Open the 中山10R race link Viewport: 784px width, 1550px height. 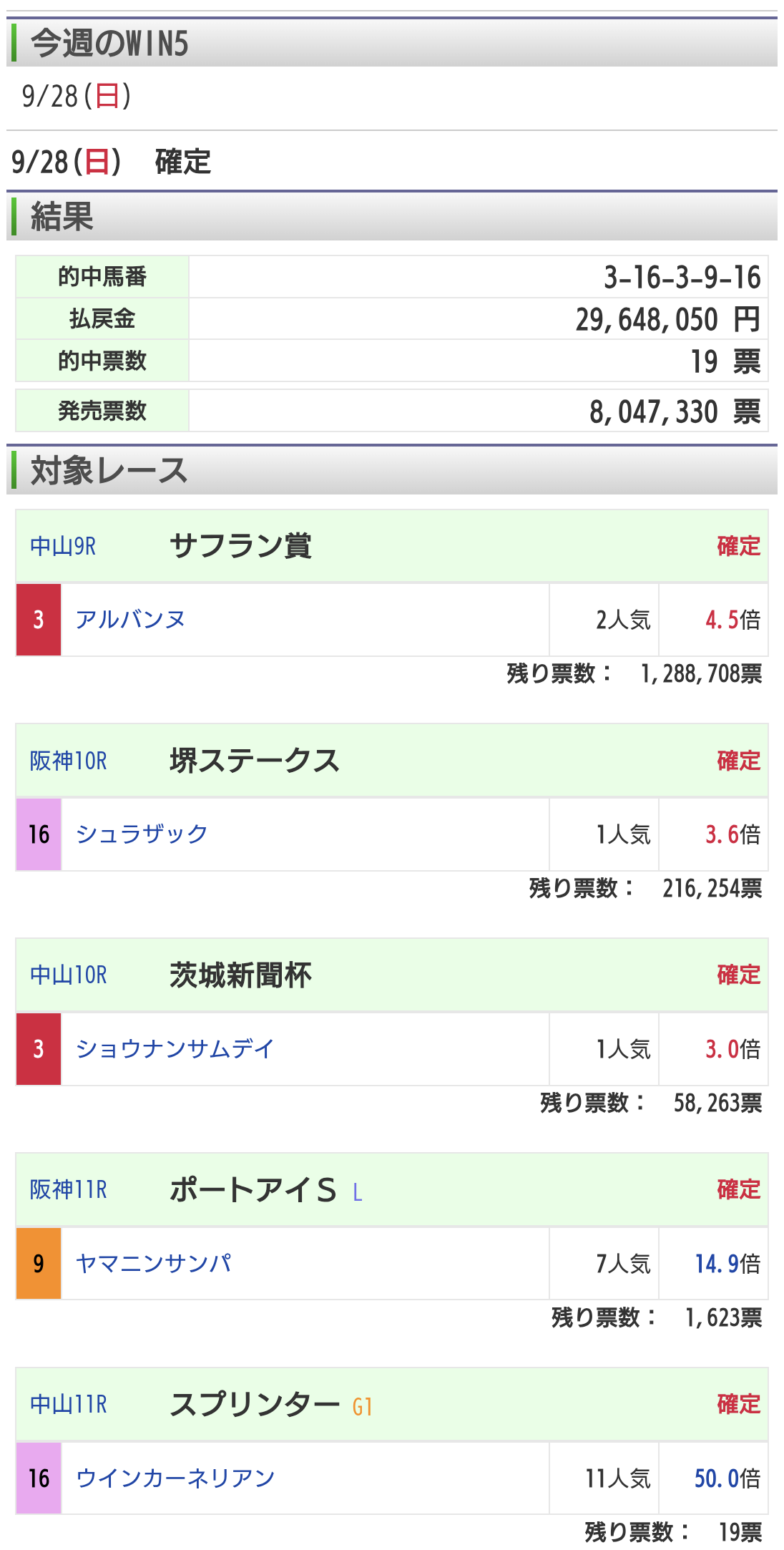click(68, 975)
